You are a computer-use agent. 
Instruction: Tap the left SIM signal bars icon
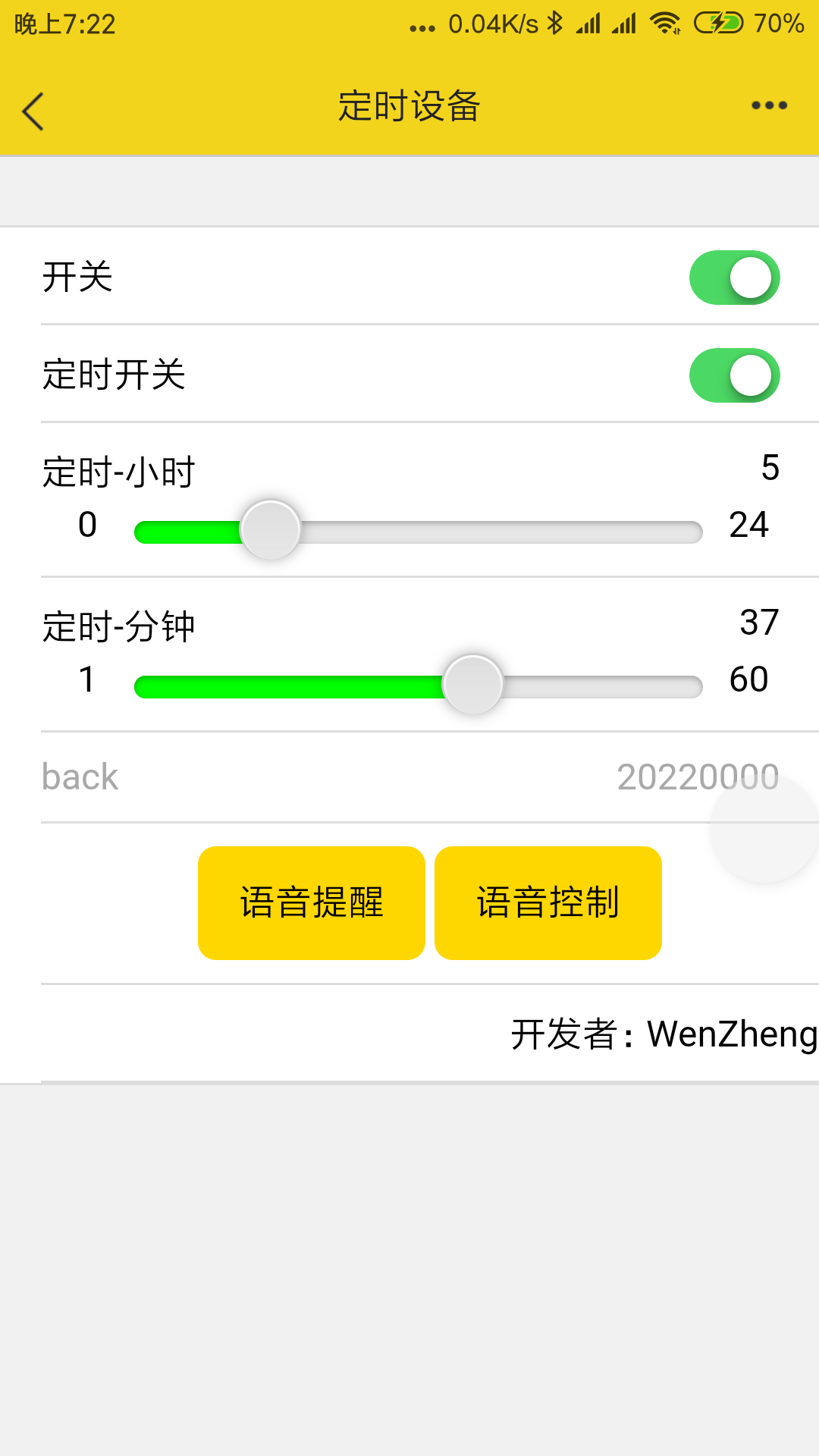point(588,23)
